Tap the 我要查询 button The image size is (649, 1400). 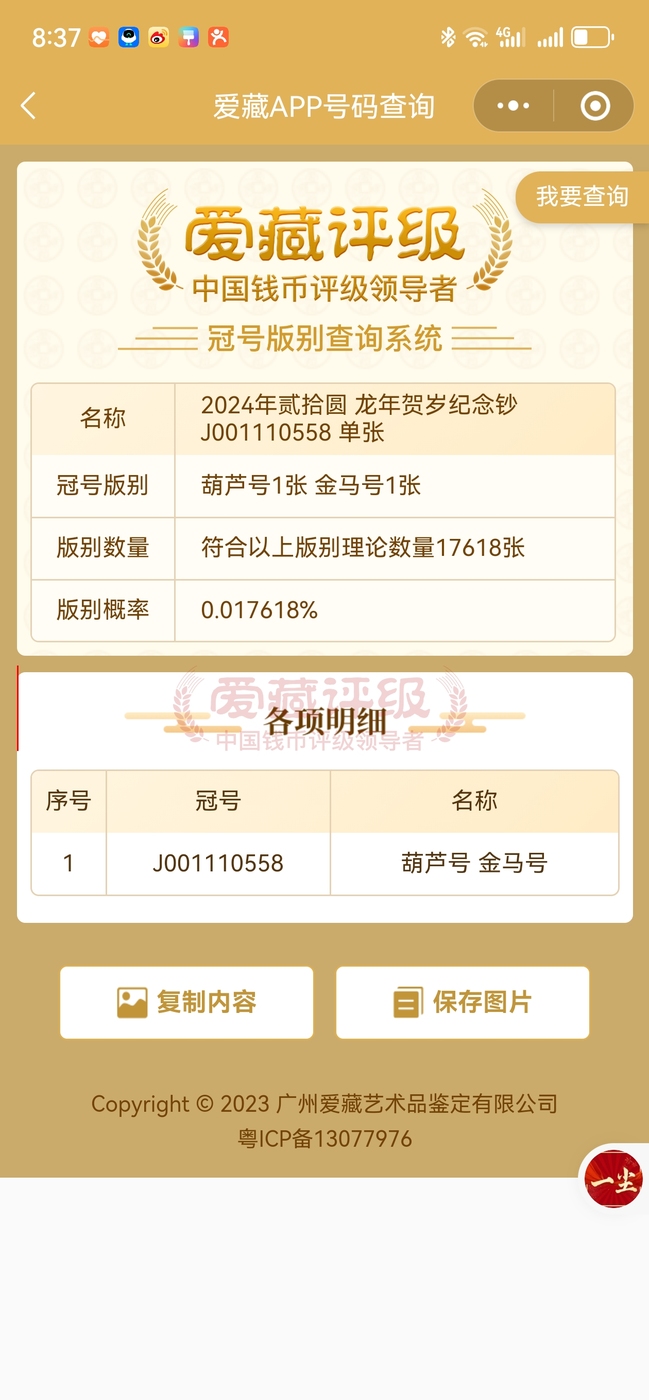583,196
